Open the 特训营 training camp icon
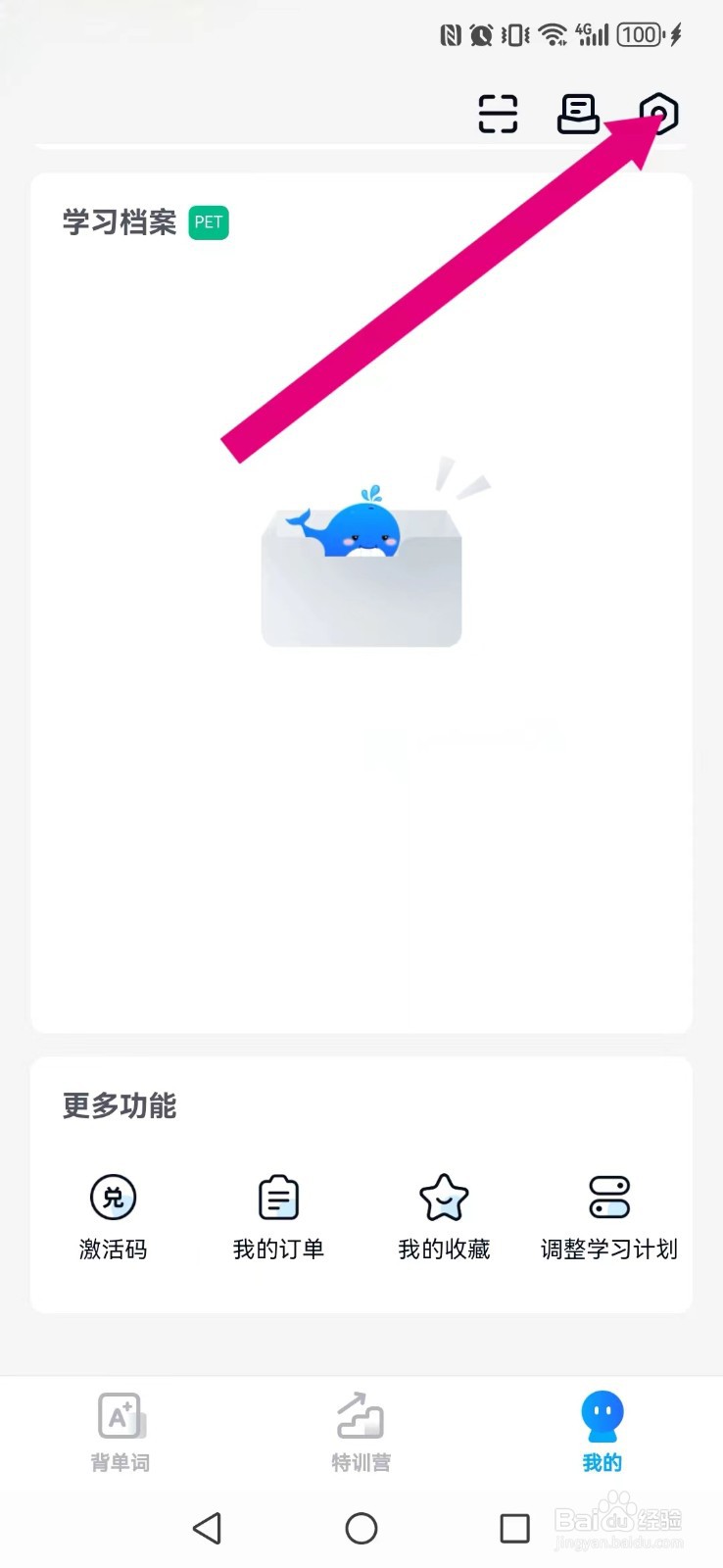The height and width of the screenshot is (1568, 723). coord(361,1415)
